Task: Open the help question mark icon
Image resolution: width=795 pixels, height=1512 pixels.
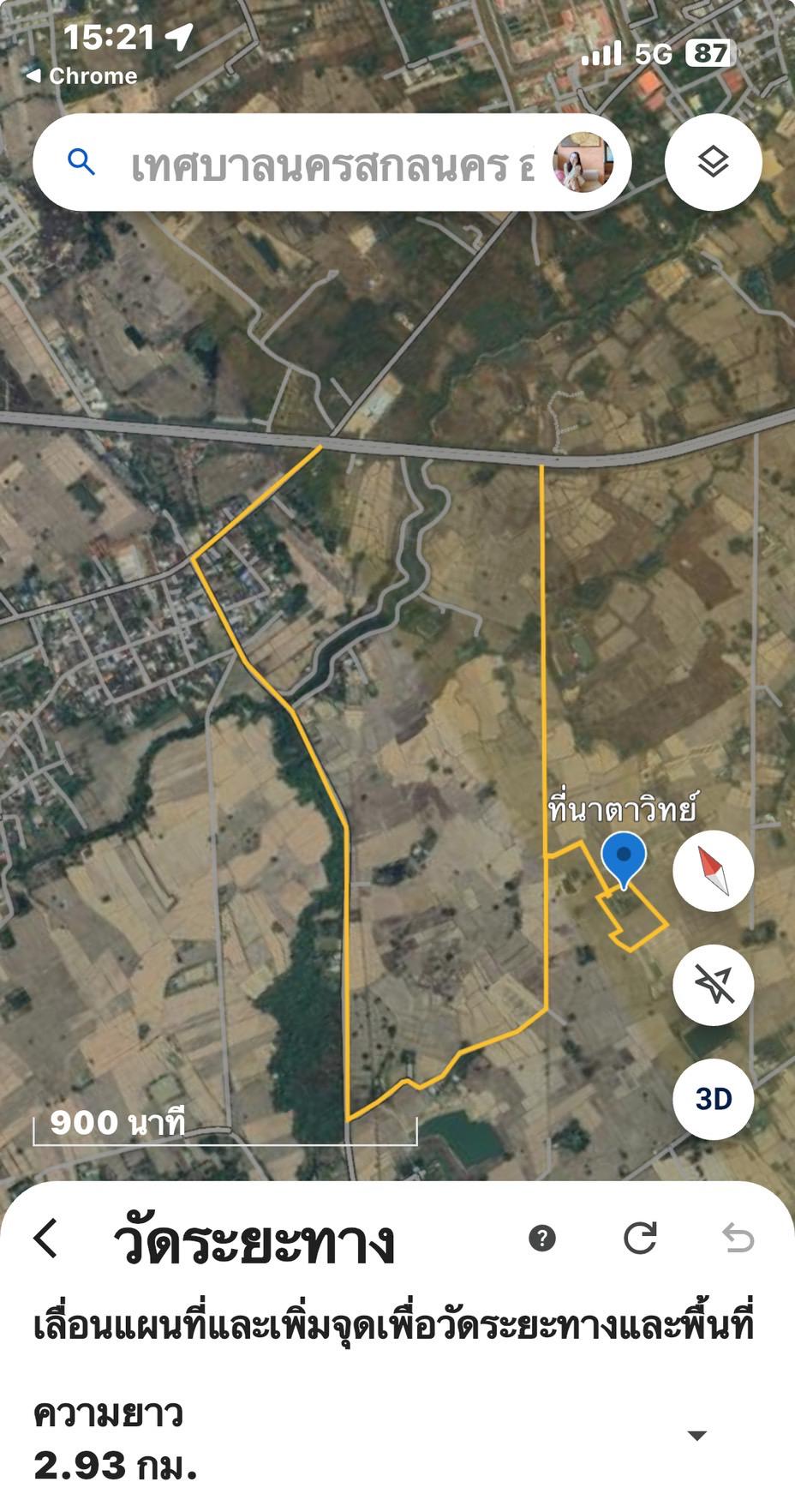Action: (x=542, y=1239)
